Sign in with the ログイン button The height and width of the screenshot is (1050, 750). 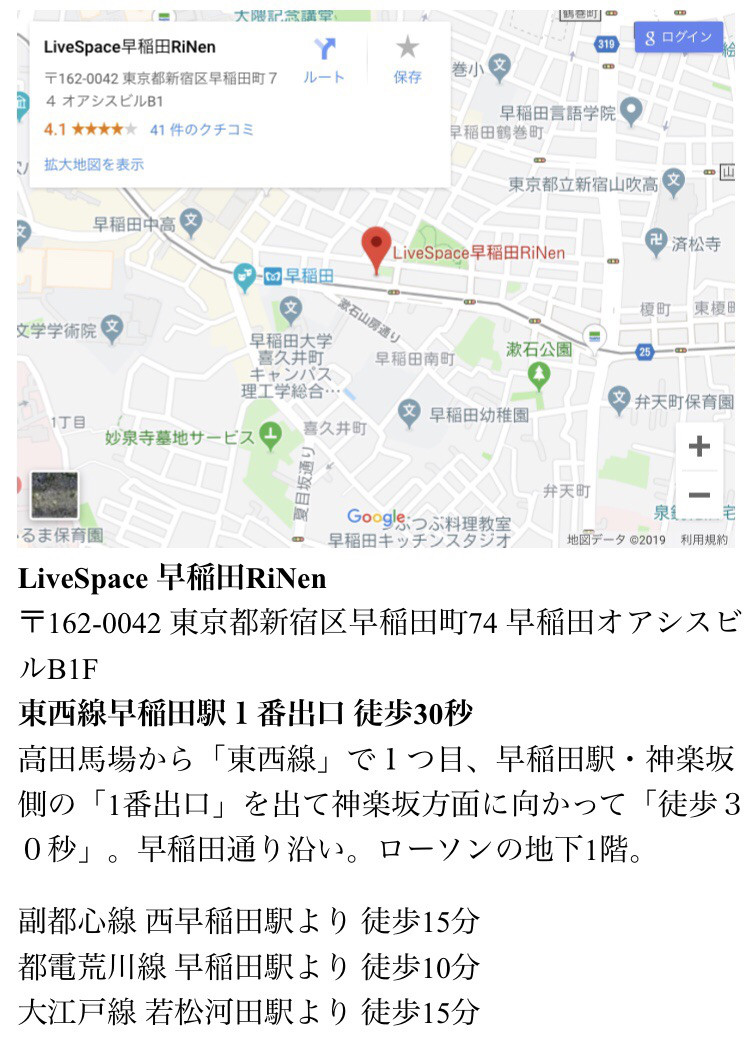[x=679, y=37]
